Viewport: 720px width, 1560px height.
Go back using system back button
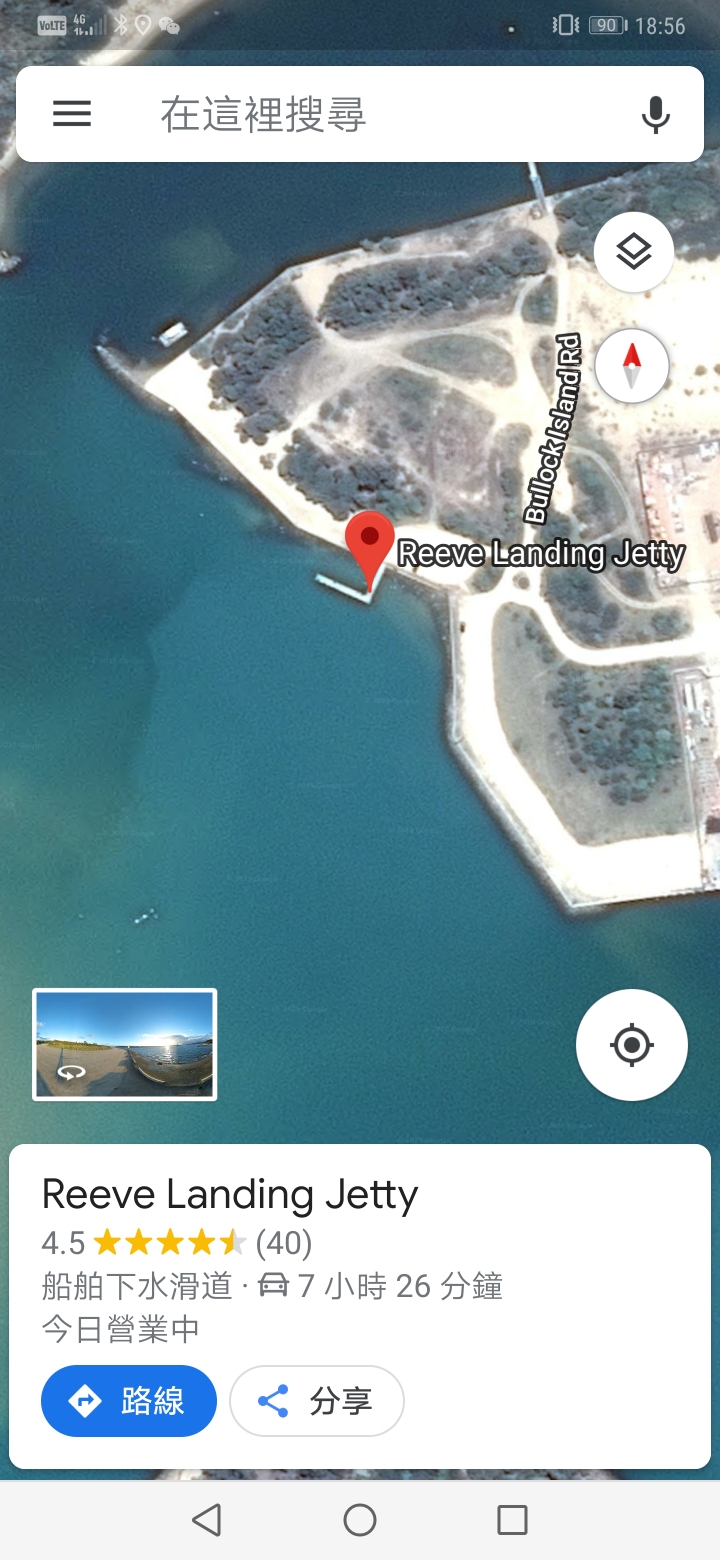point(206,1520)
